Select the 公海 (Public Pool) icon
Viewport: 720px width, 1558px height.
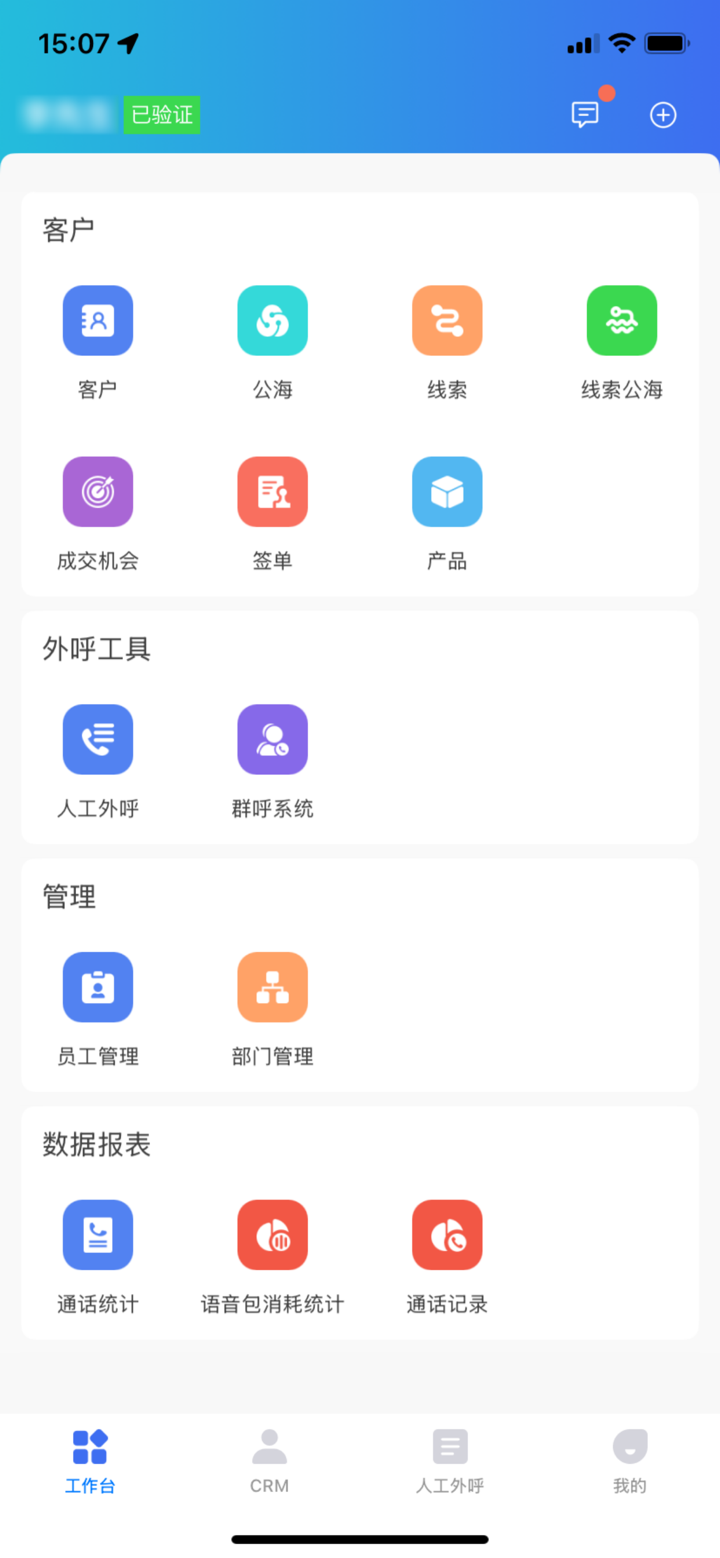272,320
